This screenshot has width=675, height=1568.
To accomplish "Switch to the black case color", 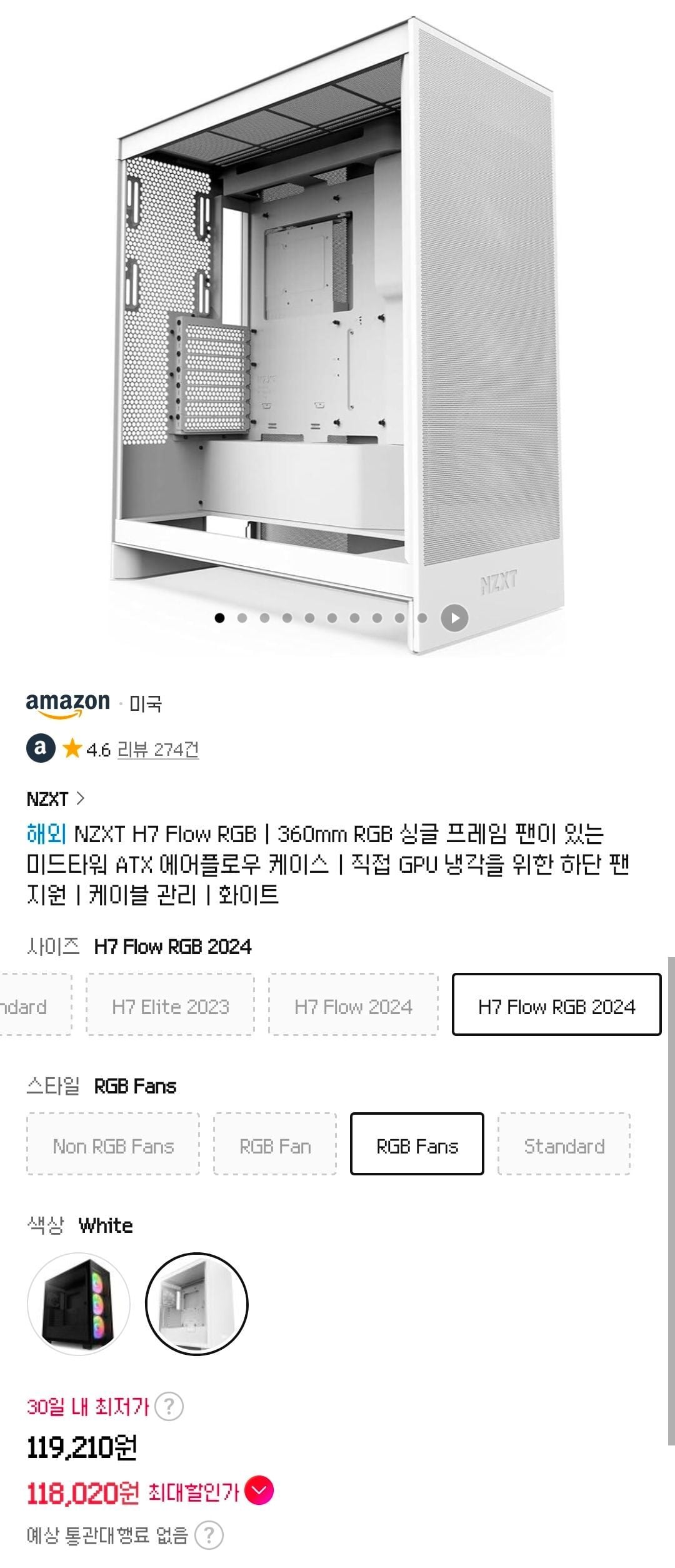I will pyautogui.click(x=79, y=1304).
